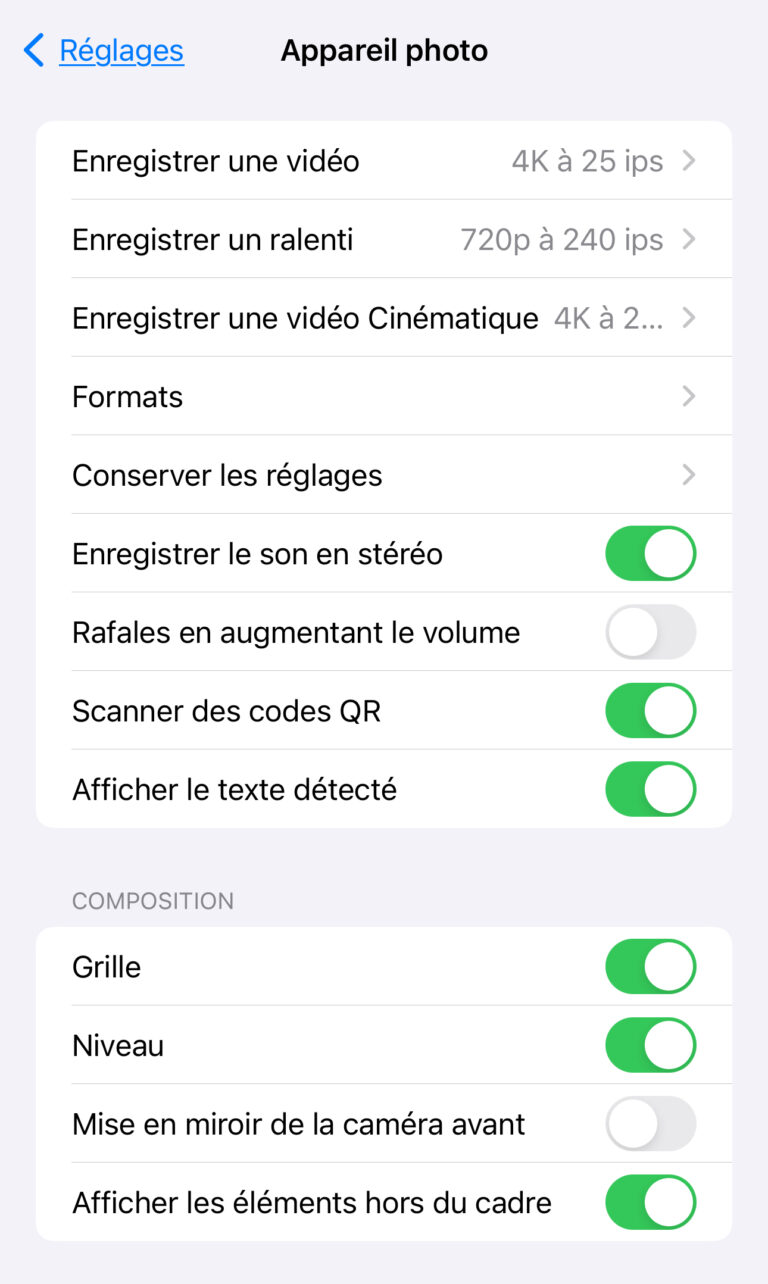Tap the "720p à 240 ips" value
This screenshot has height=1284, width=768.
click(562, 239)
